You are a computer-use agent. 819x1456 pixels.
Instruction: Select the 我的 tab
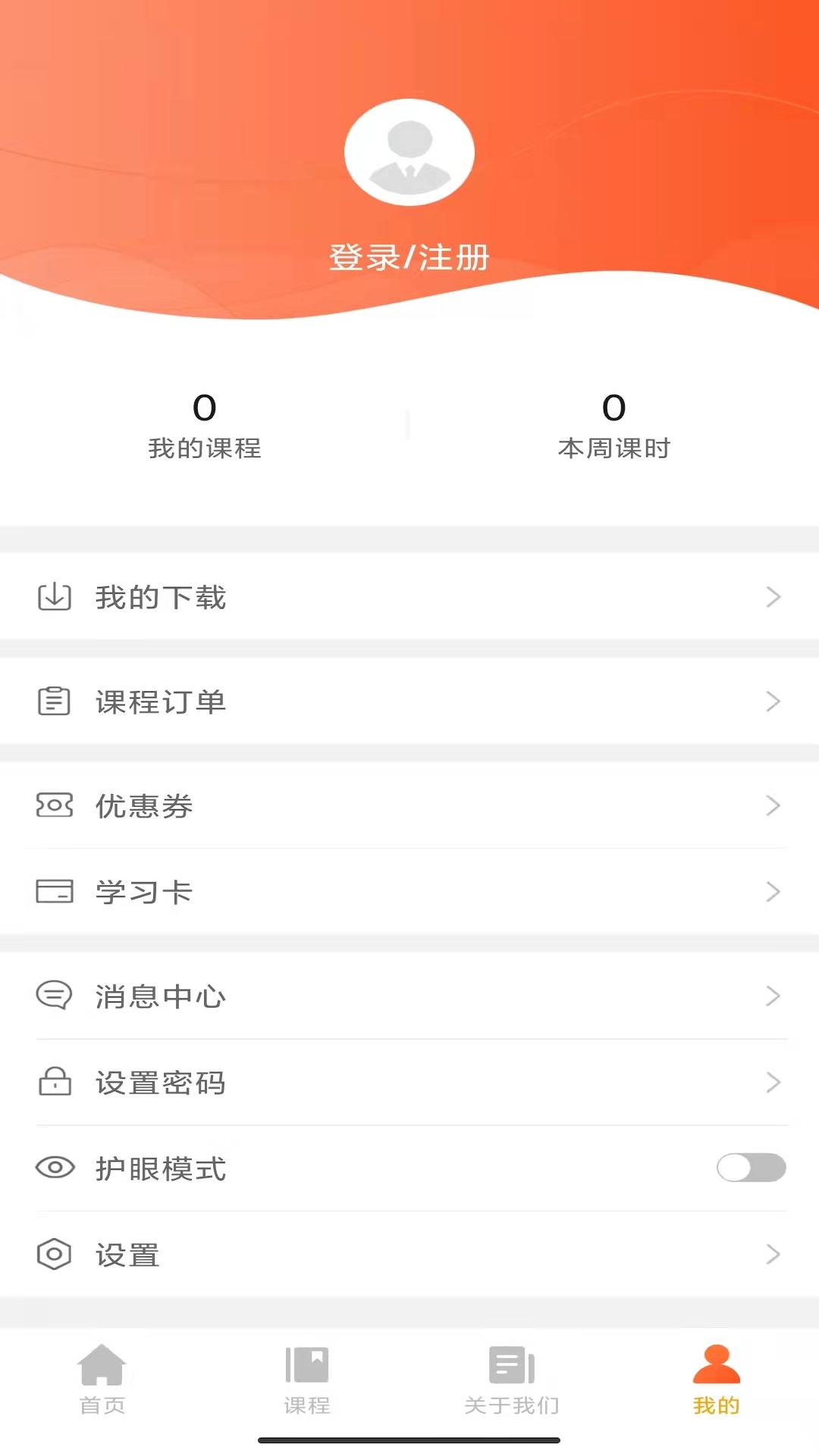[715, 1380]
